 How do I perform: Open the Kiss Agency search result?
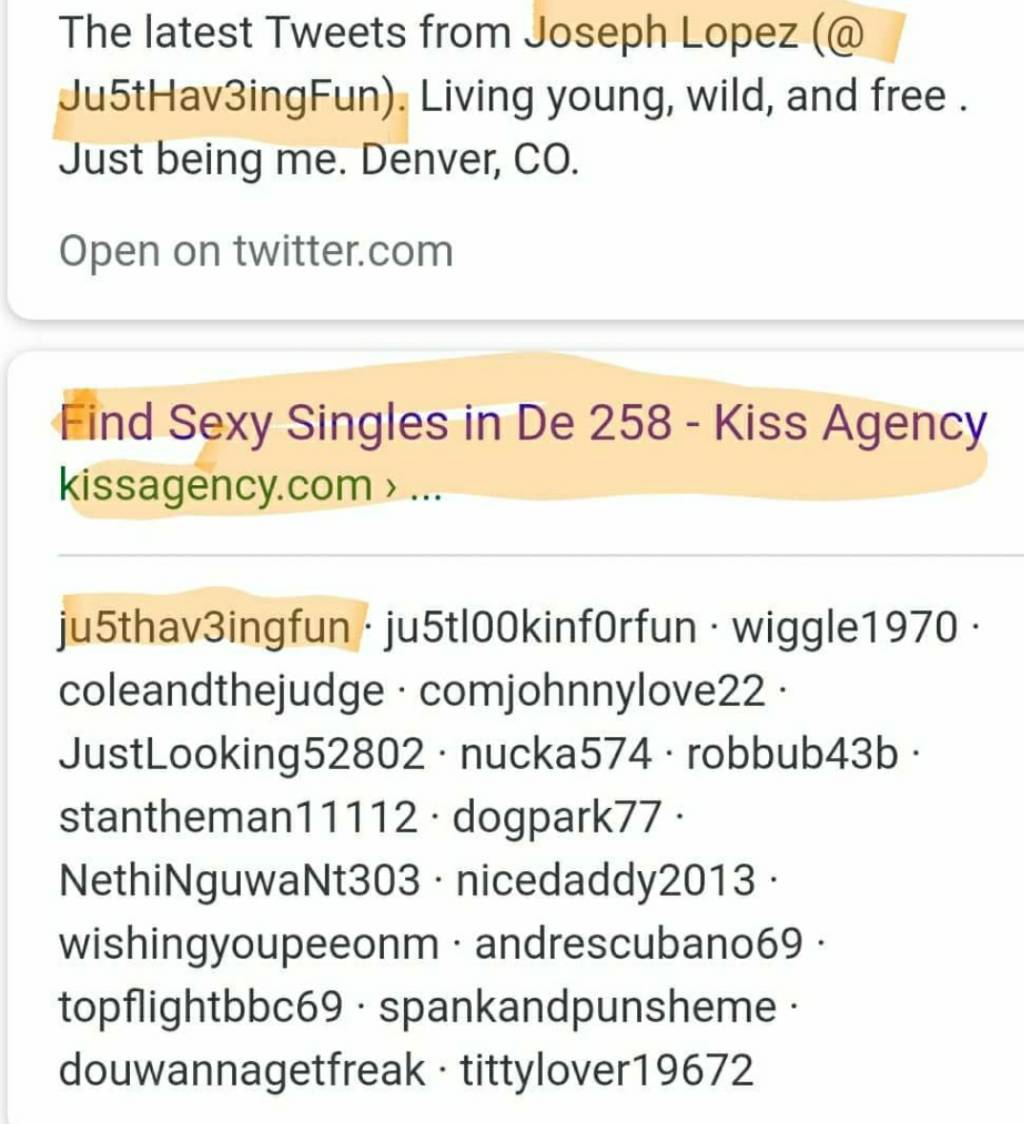(x=523, y=424)
